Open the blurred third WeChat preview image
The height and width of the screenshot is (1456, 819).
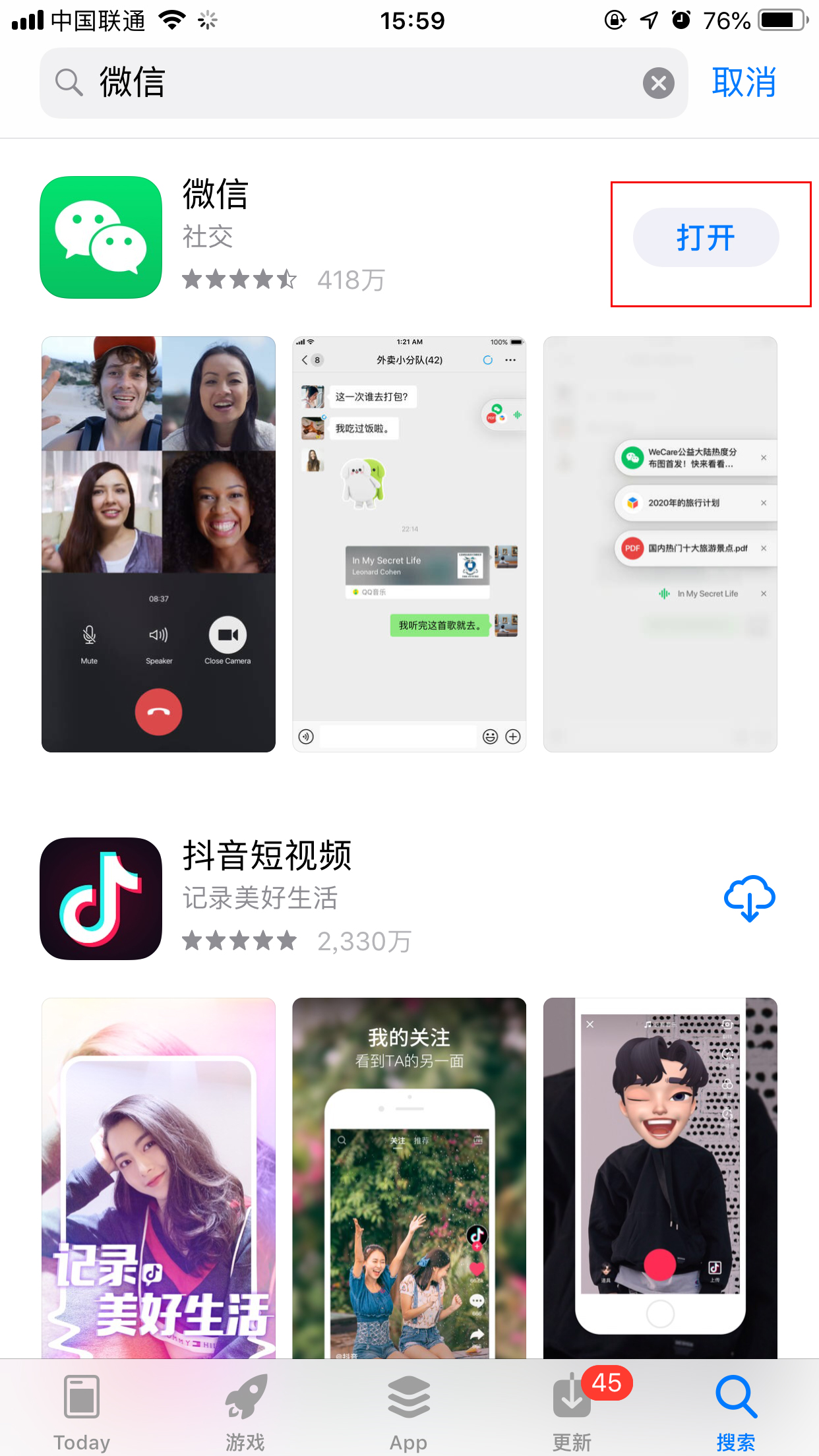tap(659, 544)
